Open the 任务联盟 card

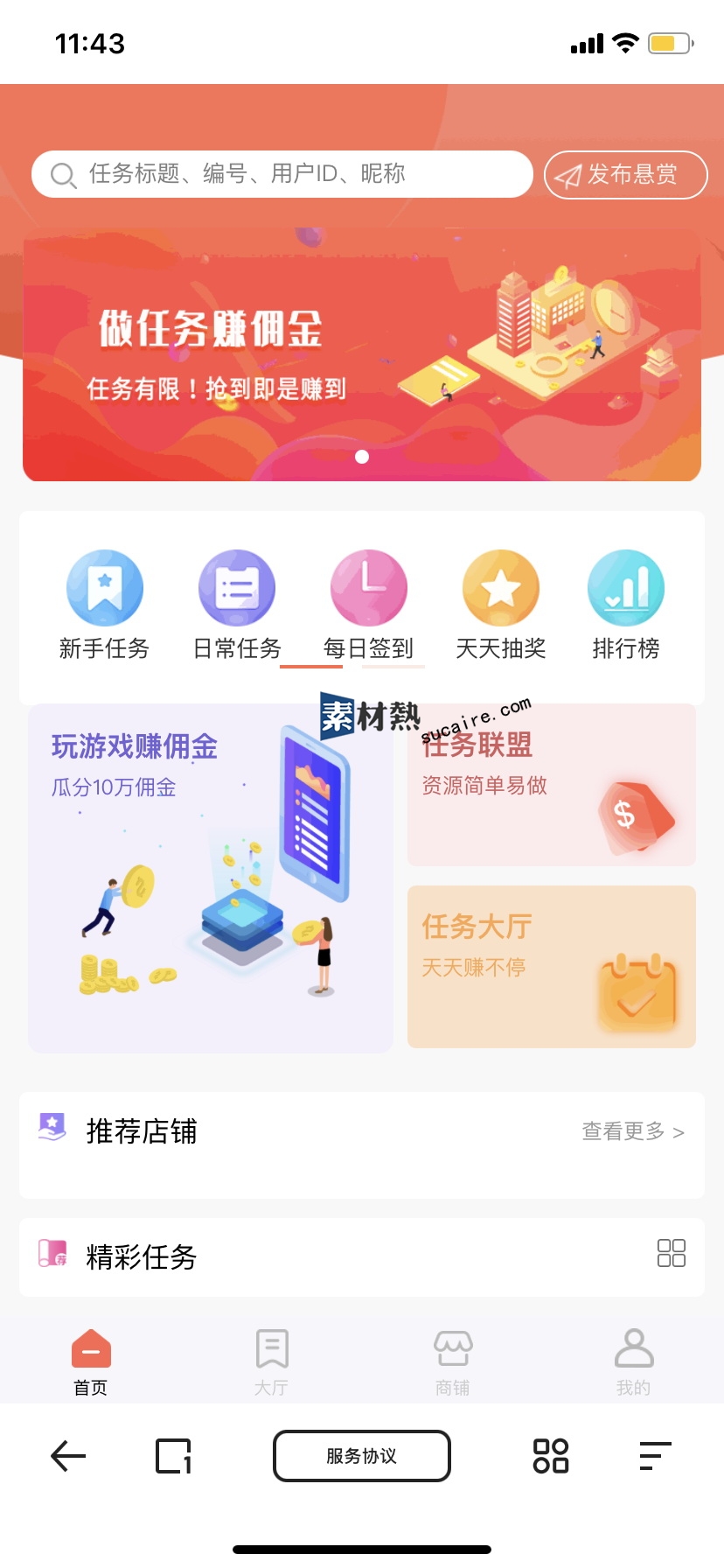(552, 785)
